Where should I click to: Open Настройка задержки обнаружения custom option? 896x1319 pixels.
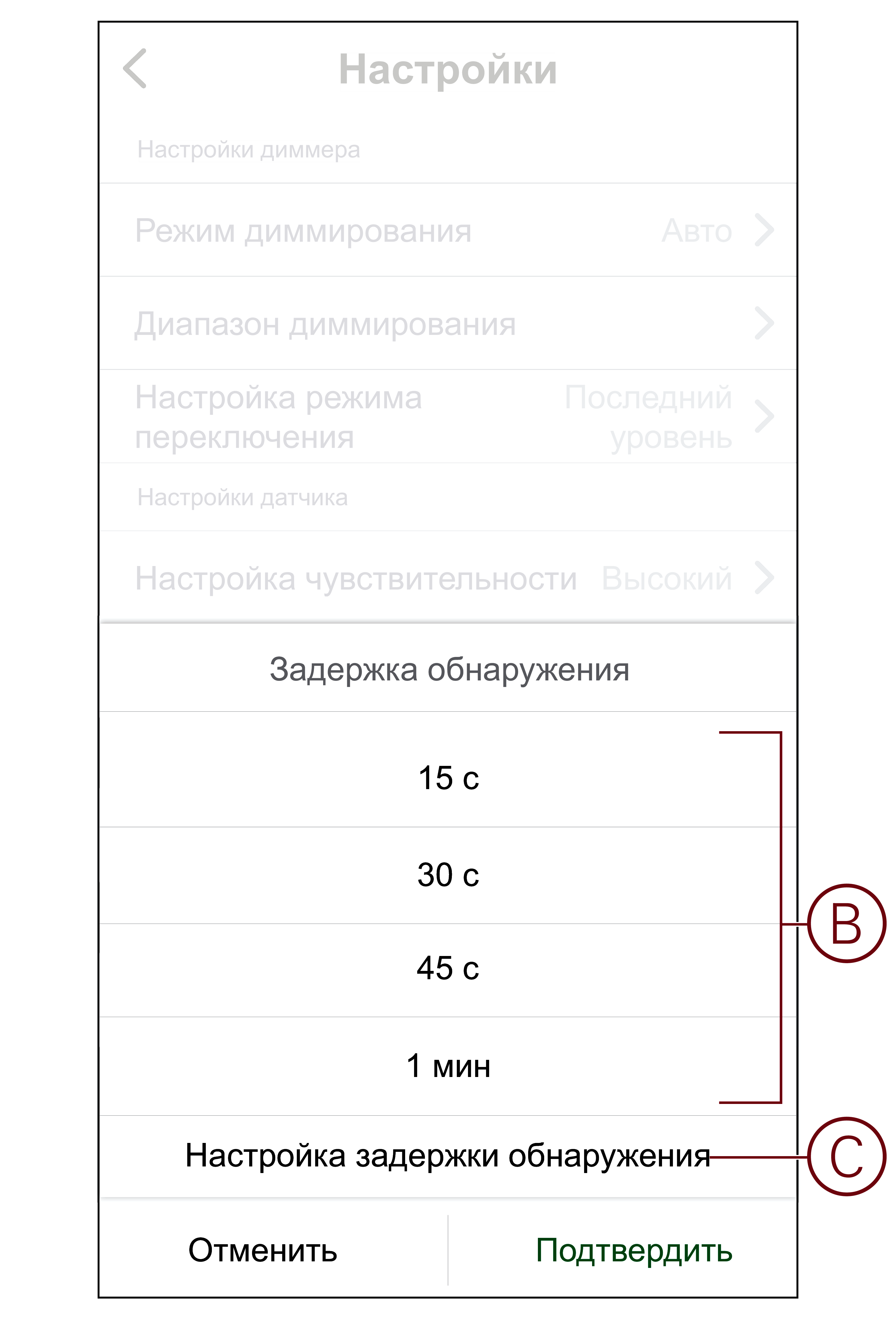coord(448,1156)
